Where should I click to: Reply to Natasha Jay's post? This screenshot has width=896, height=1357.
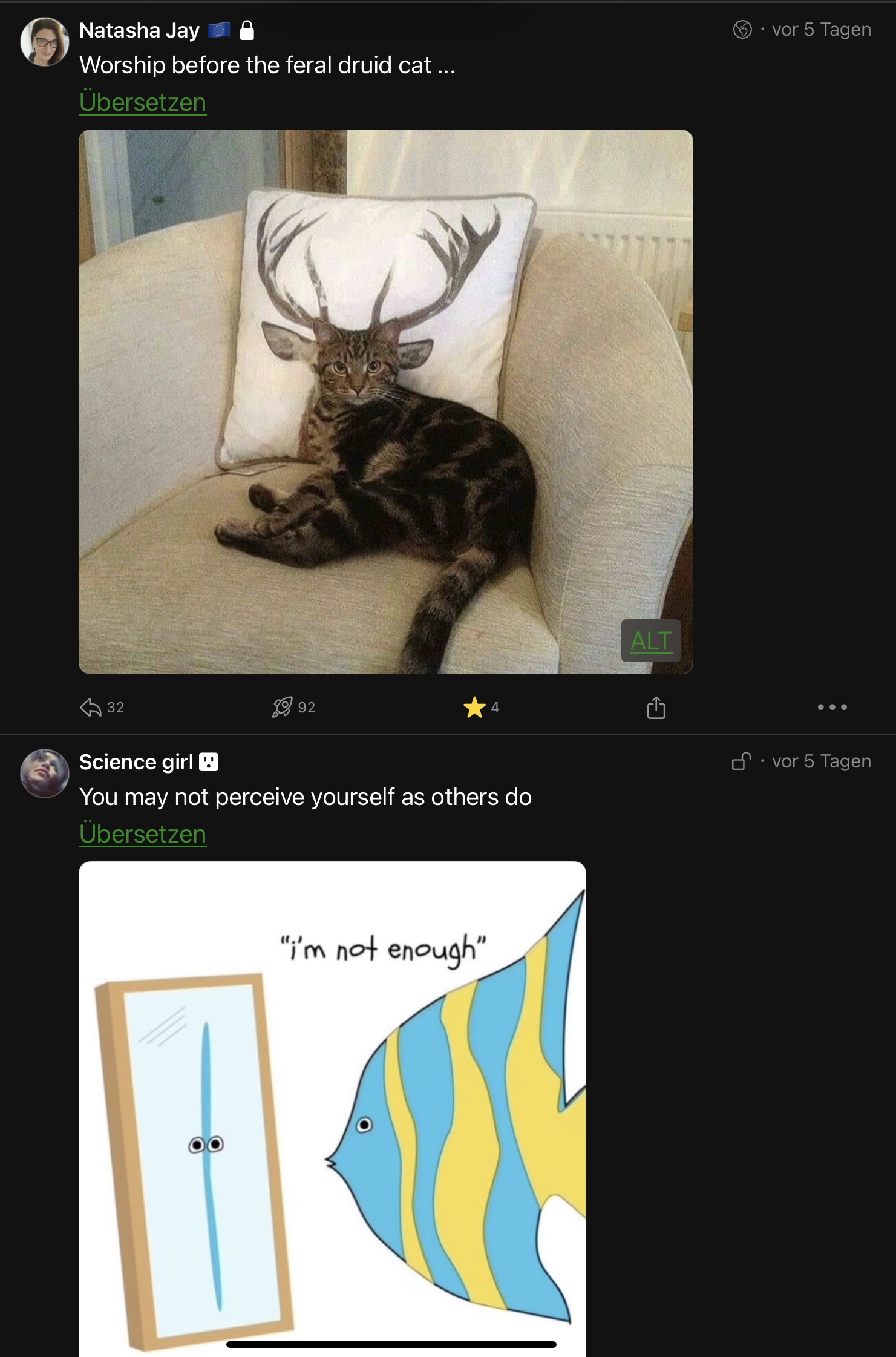(x=91, y=707)
